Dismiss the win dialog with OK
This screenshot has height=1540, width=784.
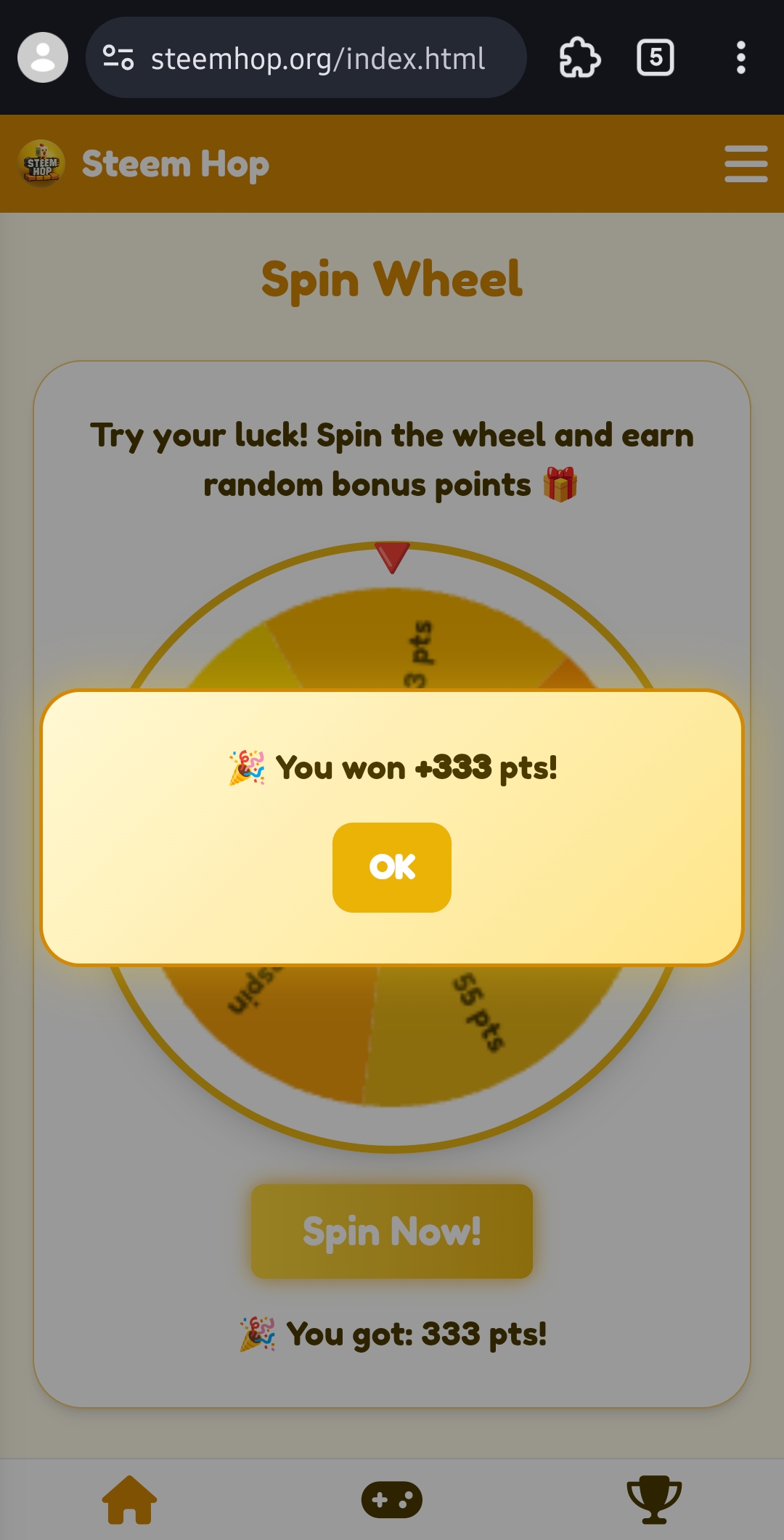[392, 867]
